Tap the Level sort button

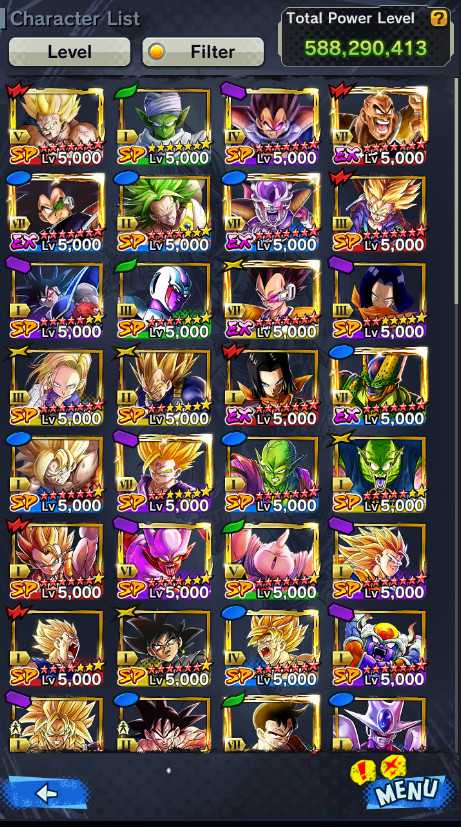pos(70,52)
